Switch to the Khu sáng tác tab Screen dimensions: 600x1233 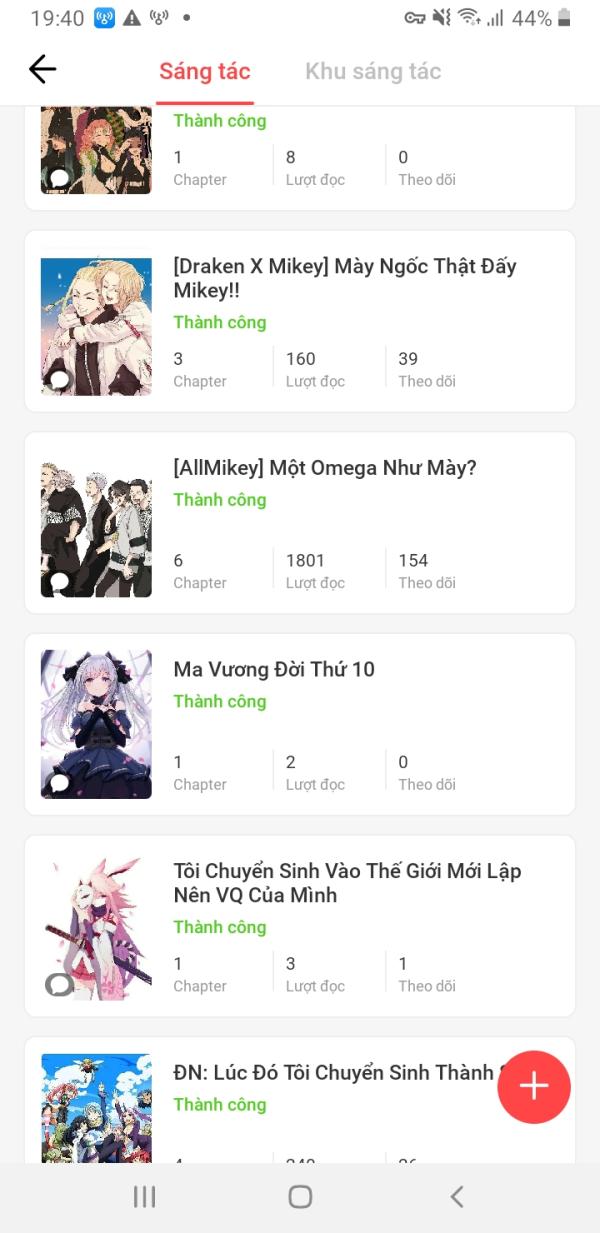coord(373,71)
